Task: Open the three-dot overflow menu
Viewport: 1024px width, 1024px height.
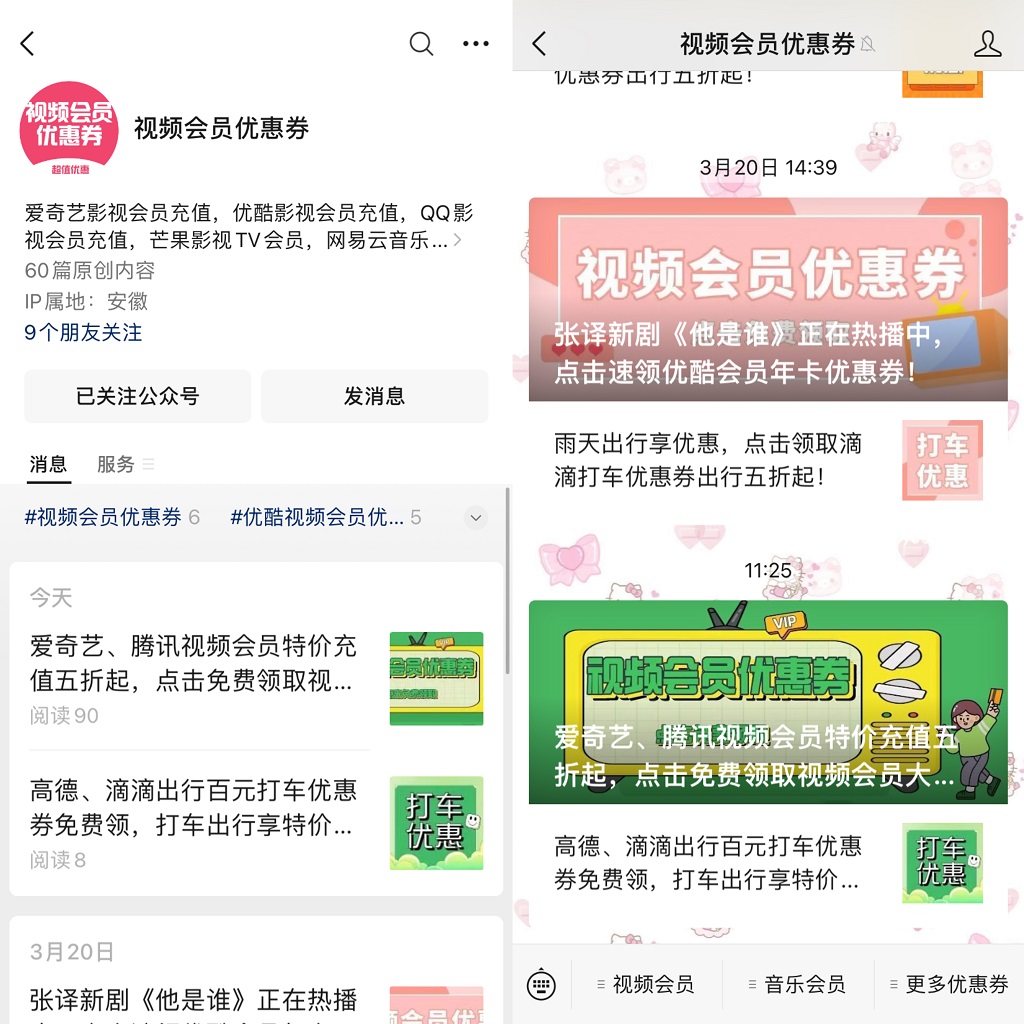Action: 476,43
